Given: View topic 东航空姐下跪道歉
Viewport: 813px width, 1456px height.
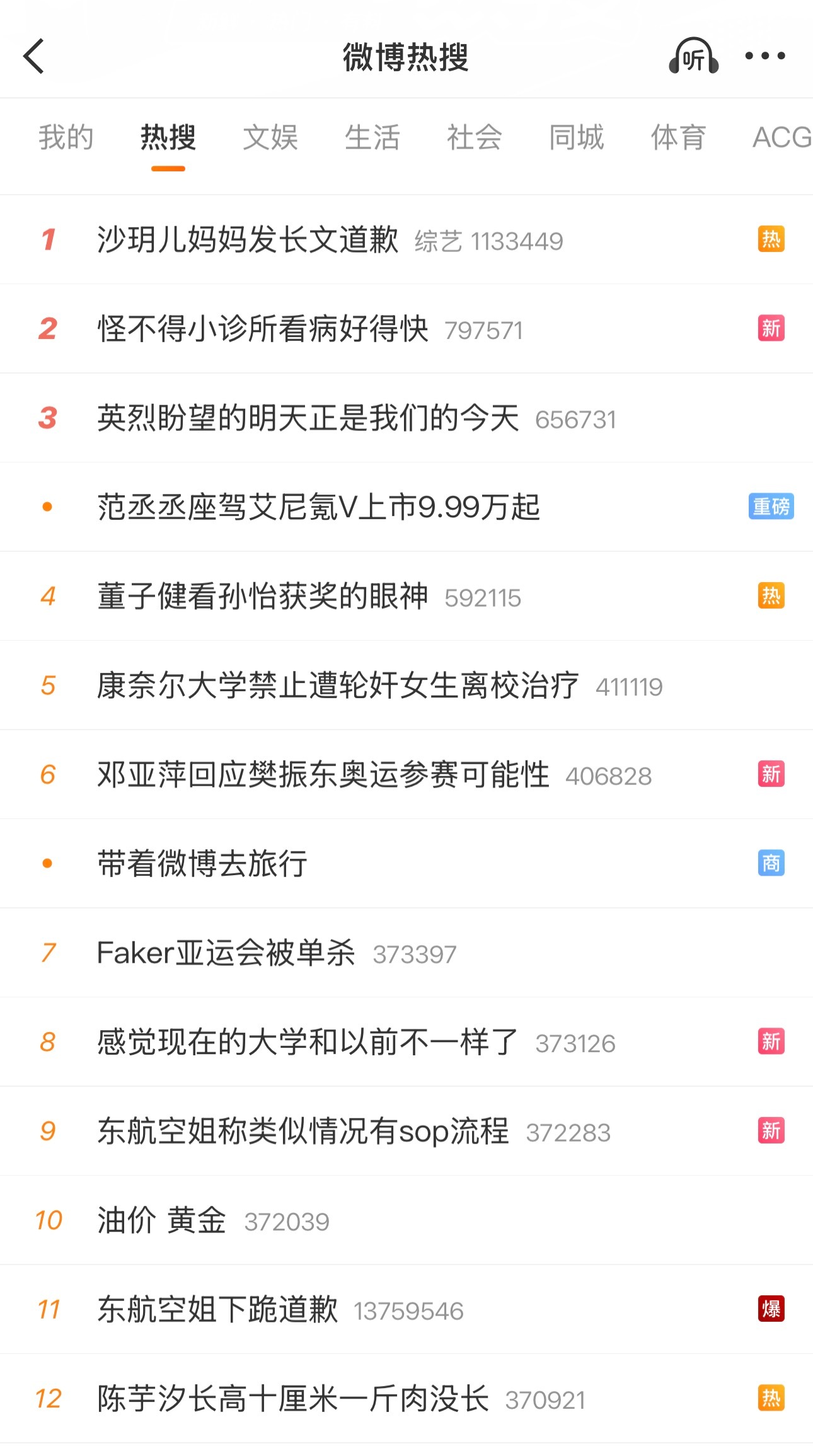Looking at the screenshot, I should pos(407,1309).
